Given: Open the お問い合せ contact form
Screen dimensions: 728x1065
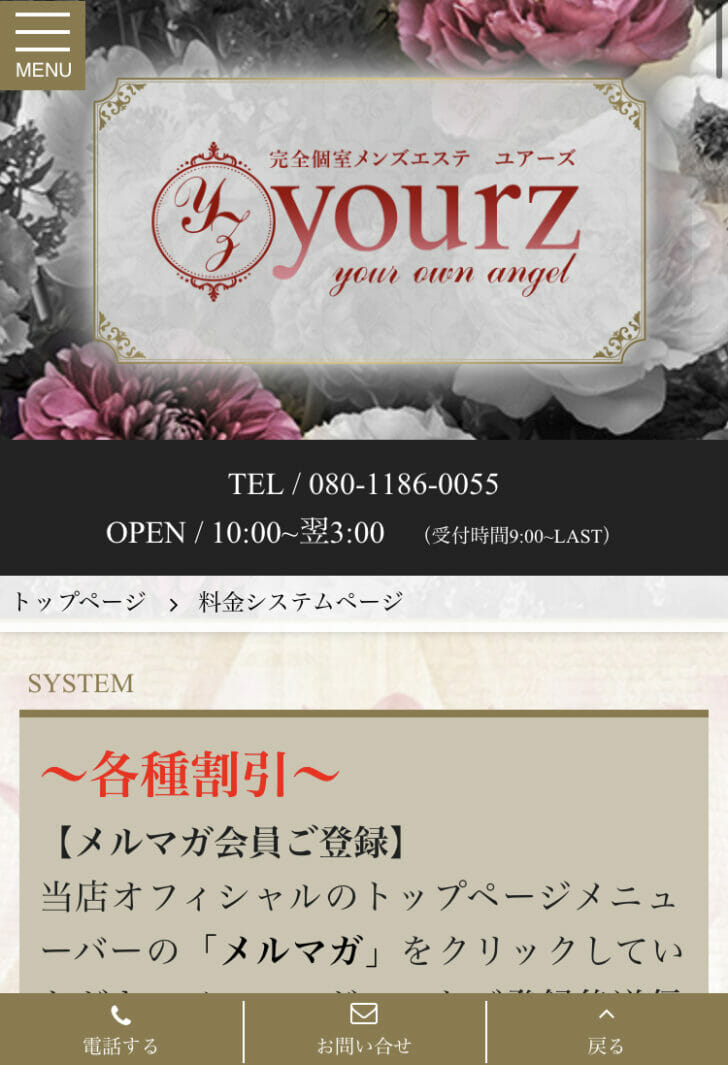Looking at the screenshot, I should [364, 1031].
